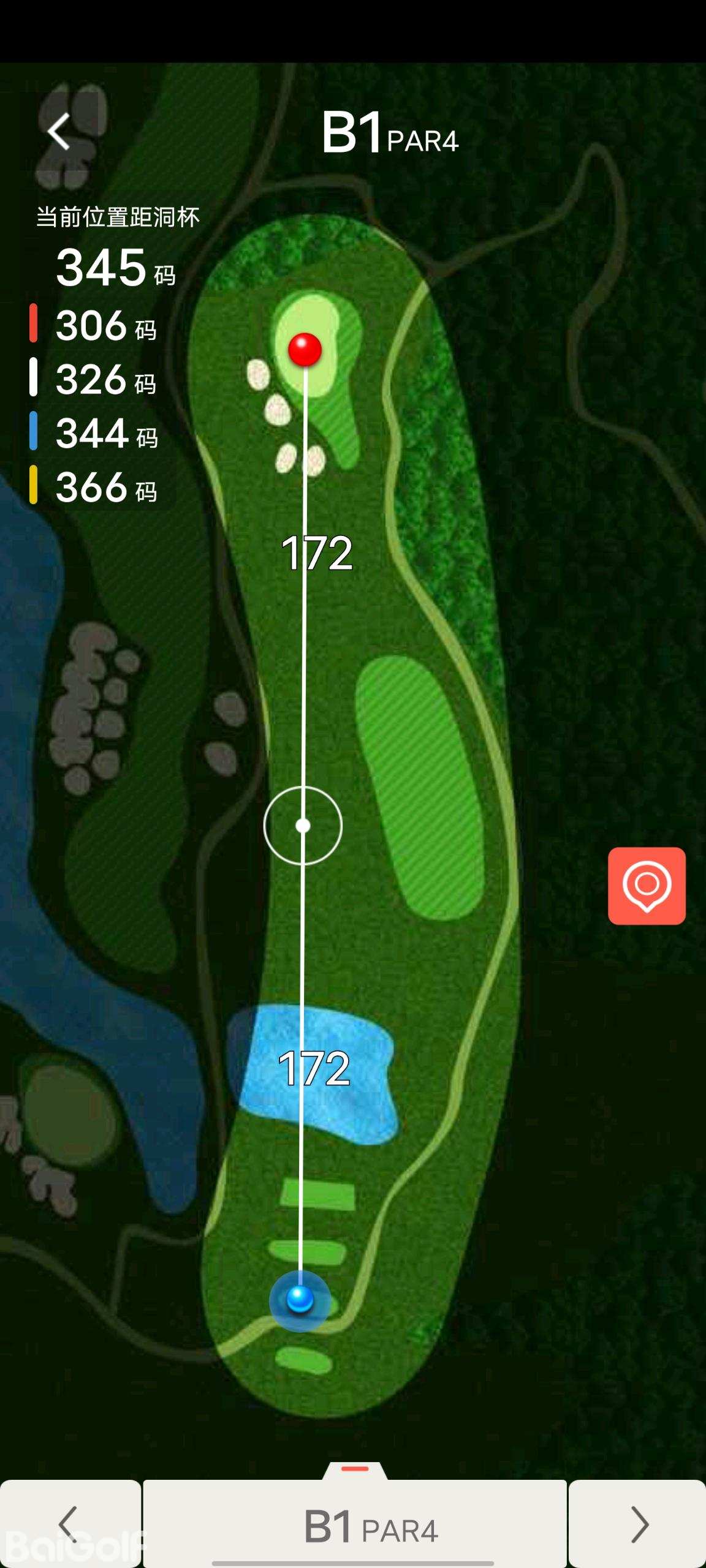
Task: Go to the next hole
Action: [639, 1523]
